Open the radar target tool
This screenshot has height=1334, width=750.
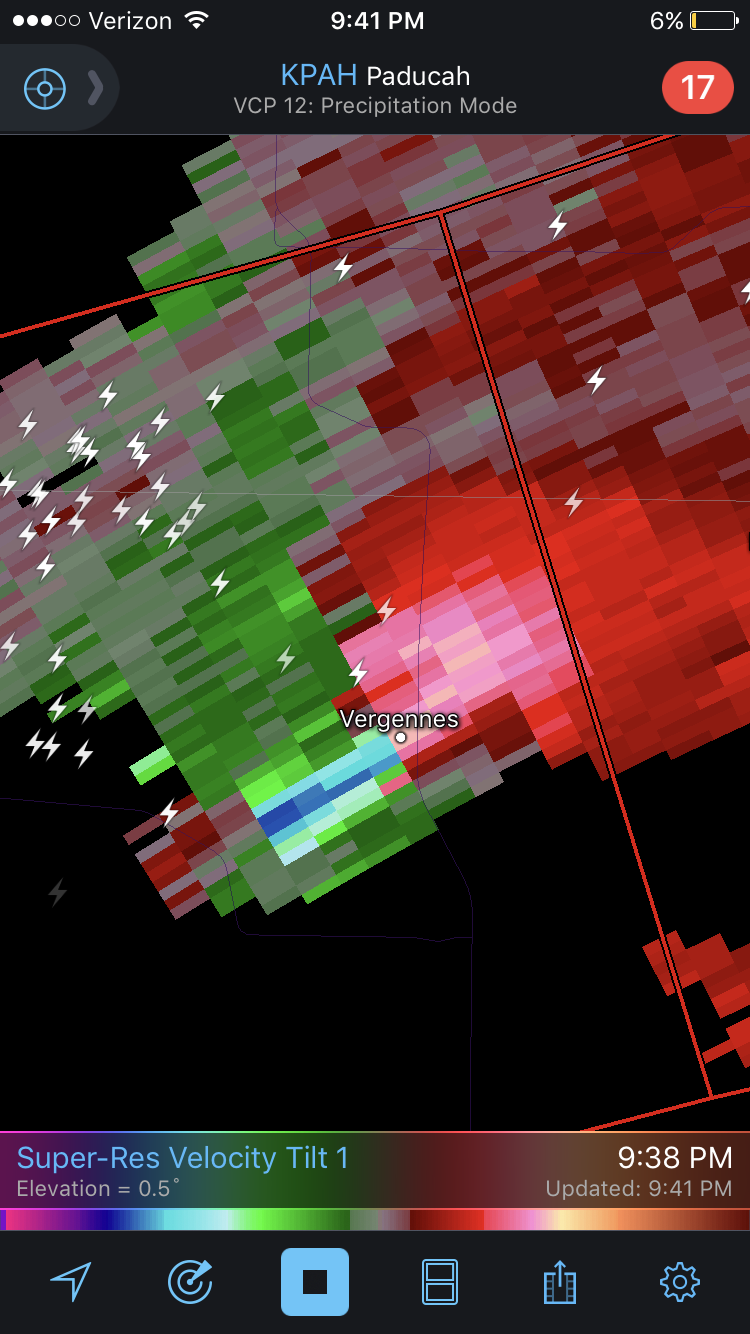coord(190,1281)
